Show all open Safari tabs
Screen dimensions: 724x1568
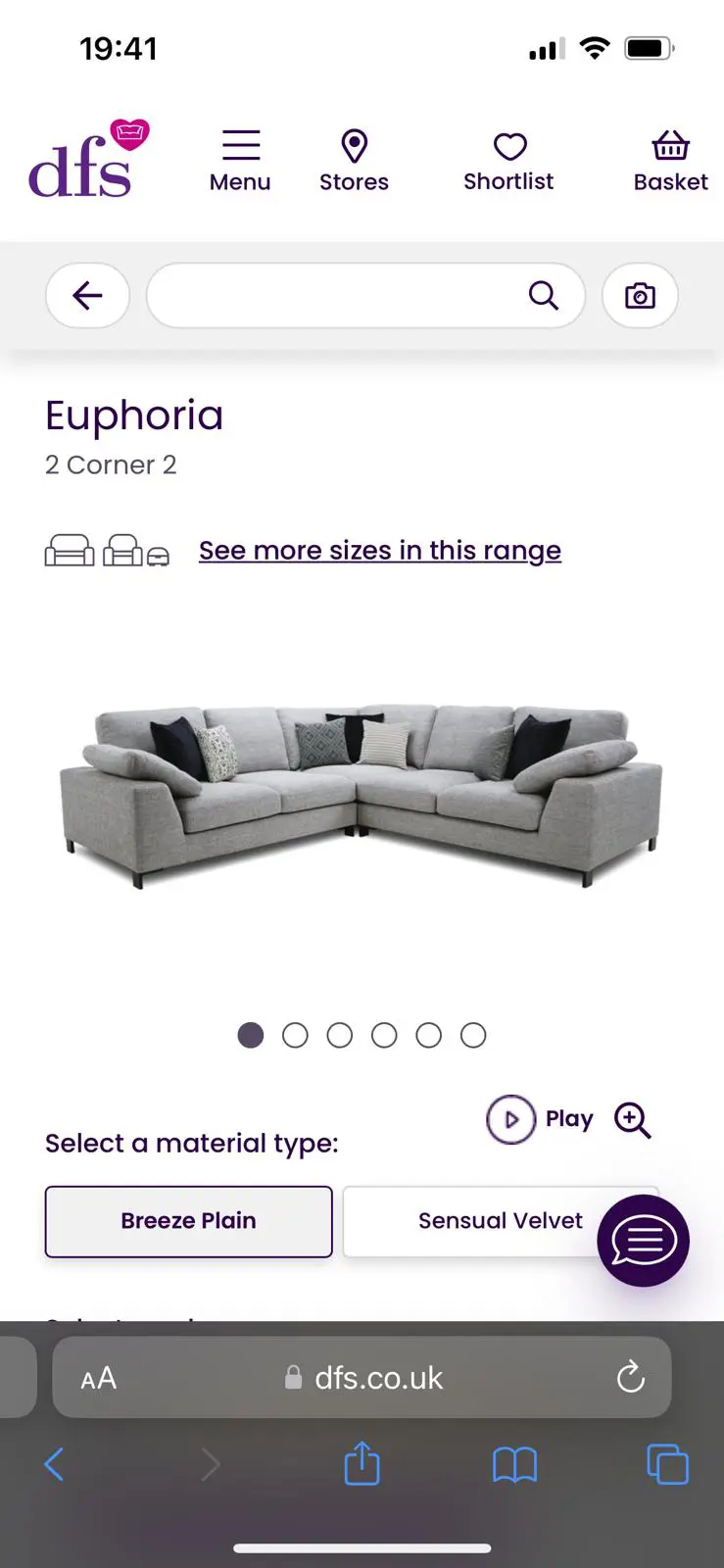pos(667,1465)
